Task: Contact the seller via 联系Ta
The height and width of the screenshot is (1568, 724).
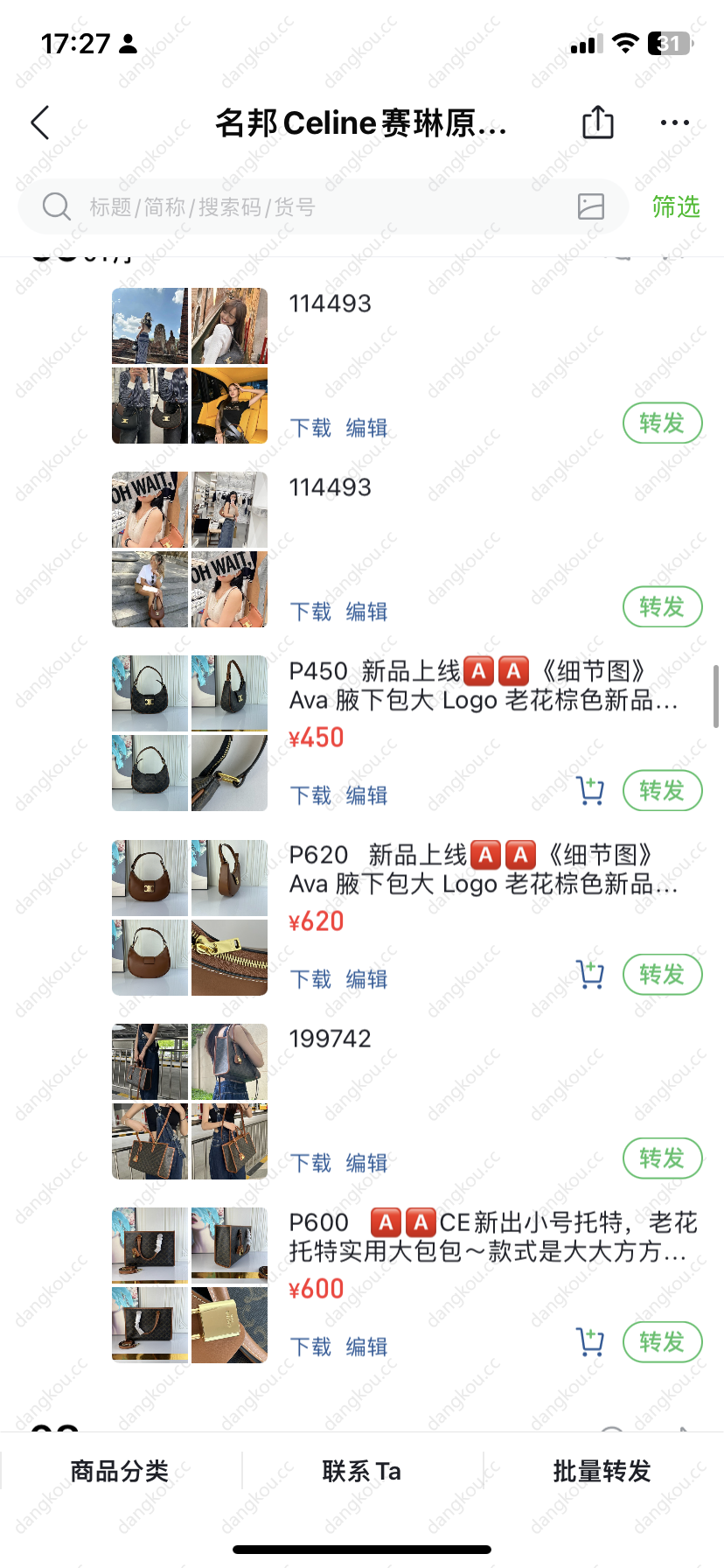Action: [x=362, y=1472]
